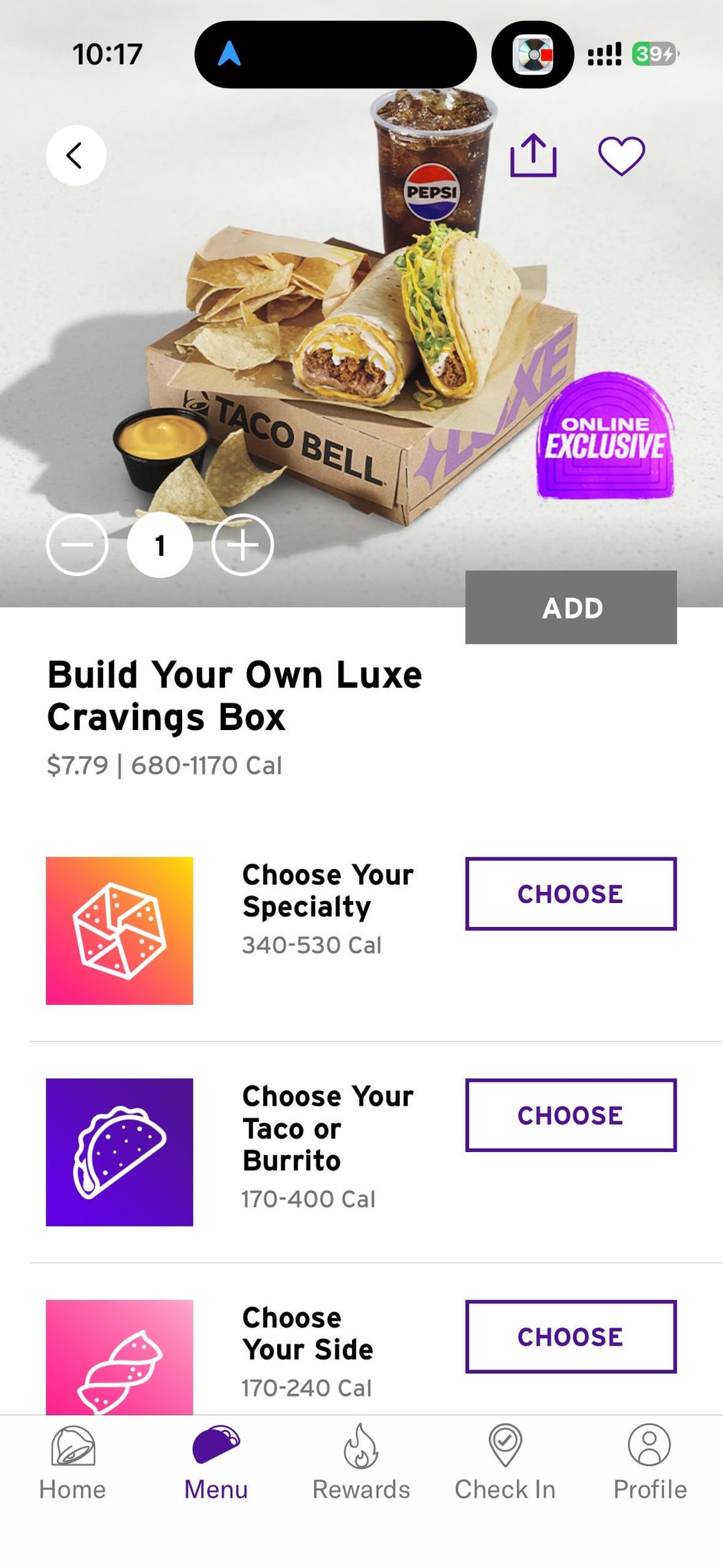Viewport: 723px width, 1568px height.
Task: Choose your taco or burrito
Action: [x=571, y=1115]
